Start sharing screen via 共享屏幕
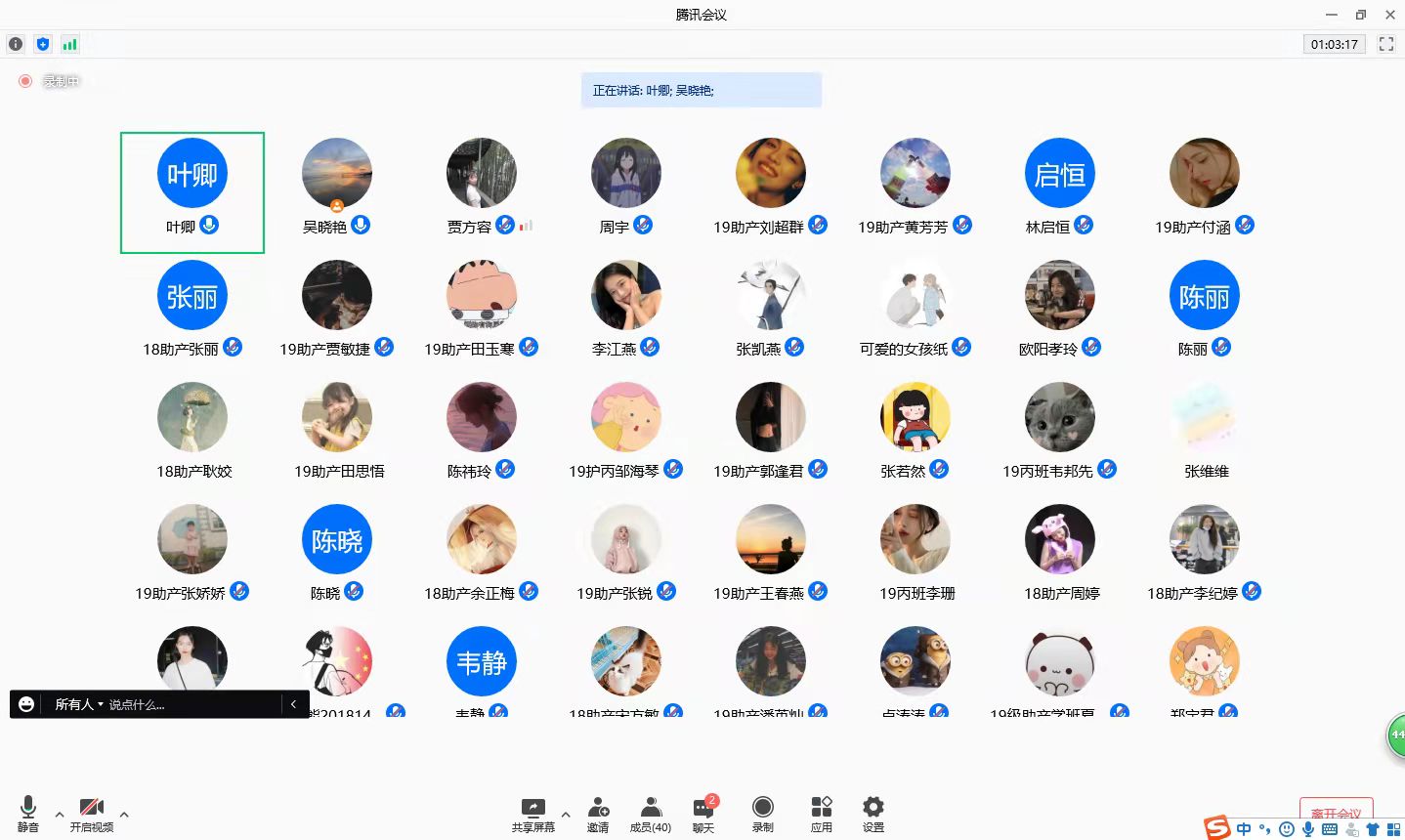The width and height of the screenshot is (1405, 840). tap(532, 813)
